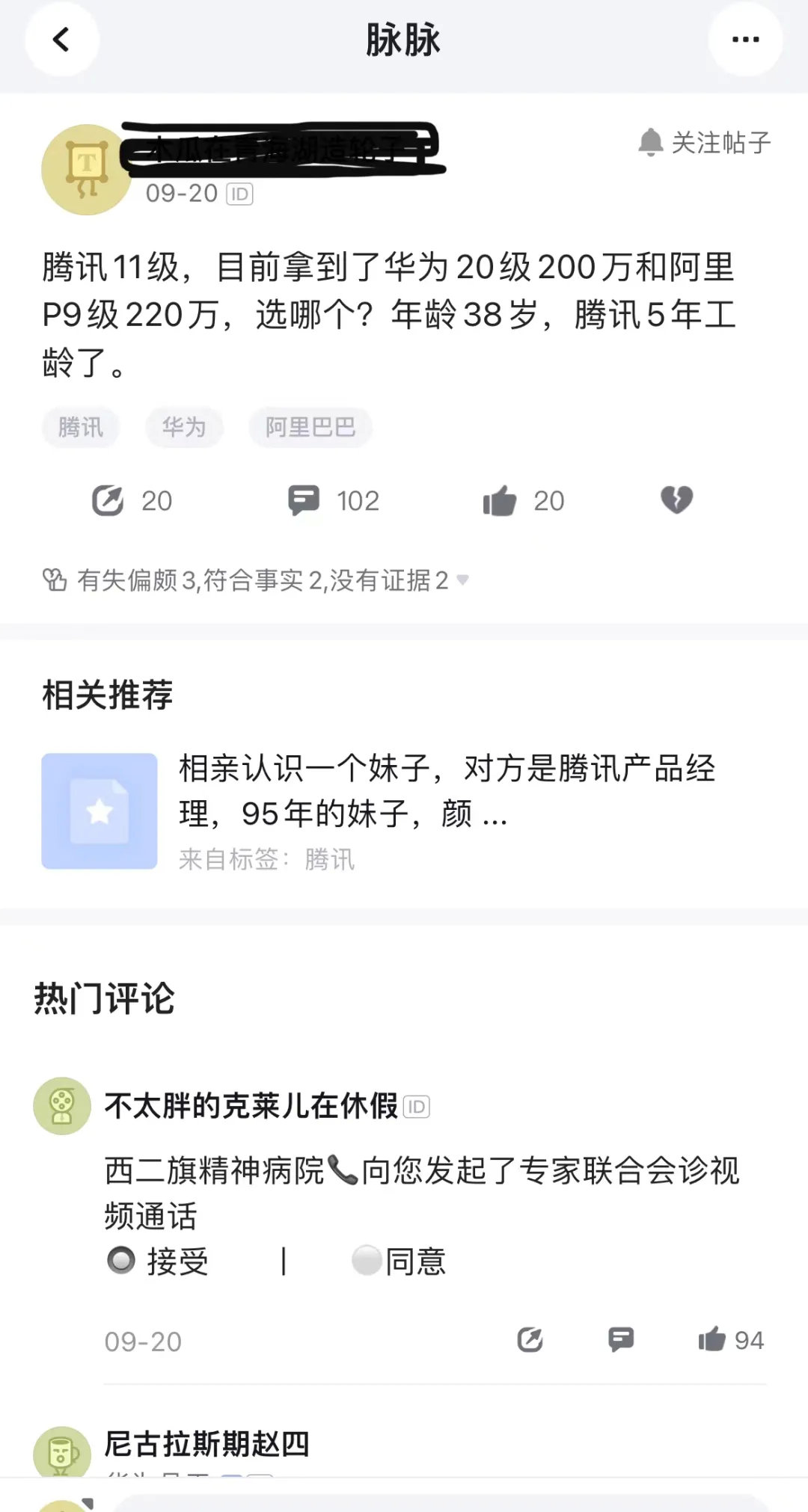808x1512 pixels.
Task: Tap the bell icon next to 关注帖子
Action: pos(650,142)
